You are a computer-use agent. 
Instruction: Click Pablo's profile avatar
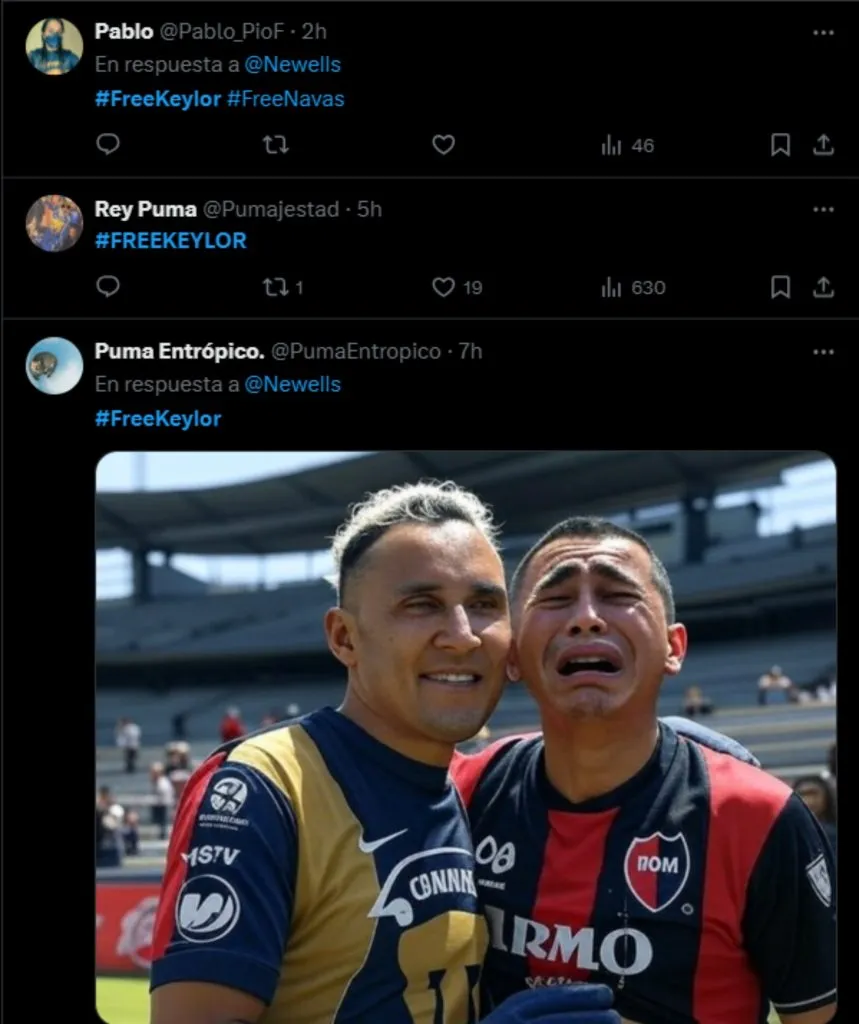(x=54, y=45)
